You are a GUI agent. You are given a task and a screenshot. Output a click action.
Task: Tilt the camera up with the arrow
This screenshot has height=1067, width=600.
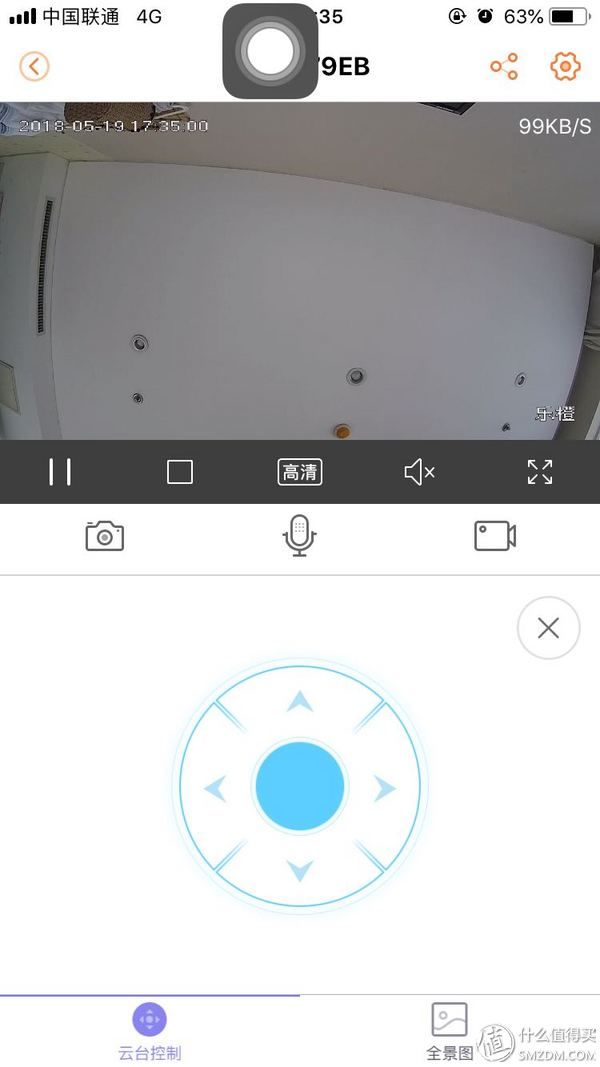[300, 702]
